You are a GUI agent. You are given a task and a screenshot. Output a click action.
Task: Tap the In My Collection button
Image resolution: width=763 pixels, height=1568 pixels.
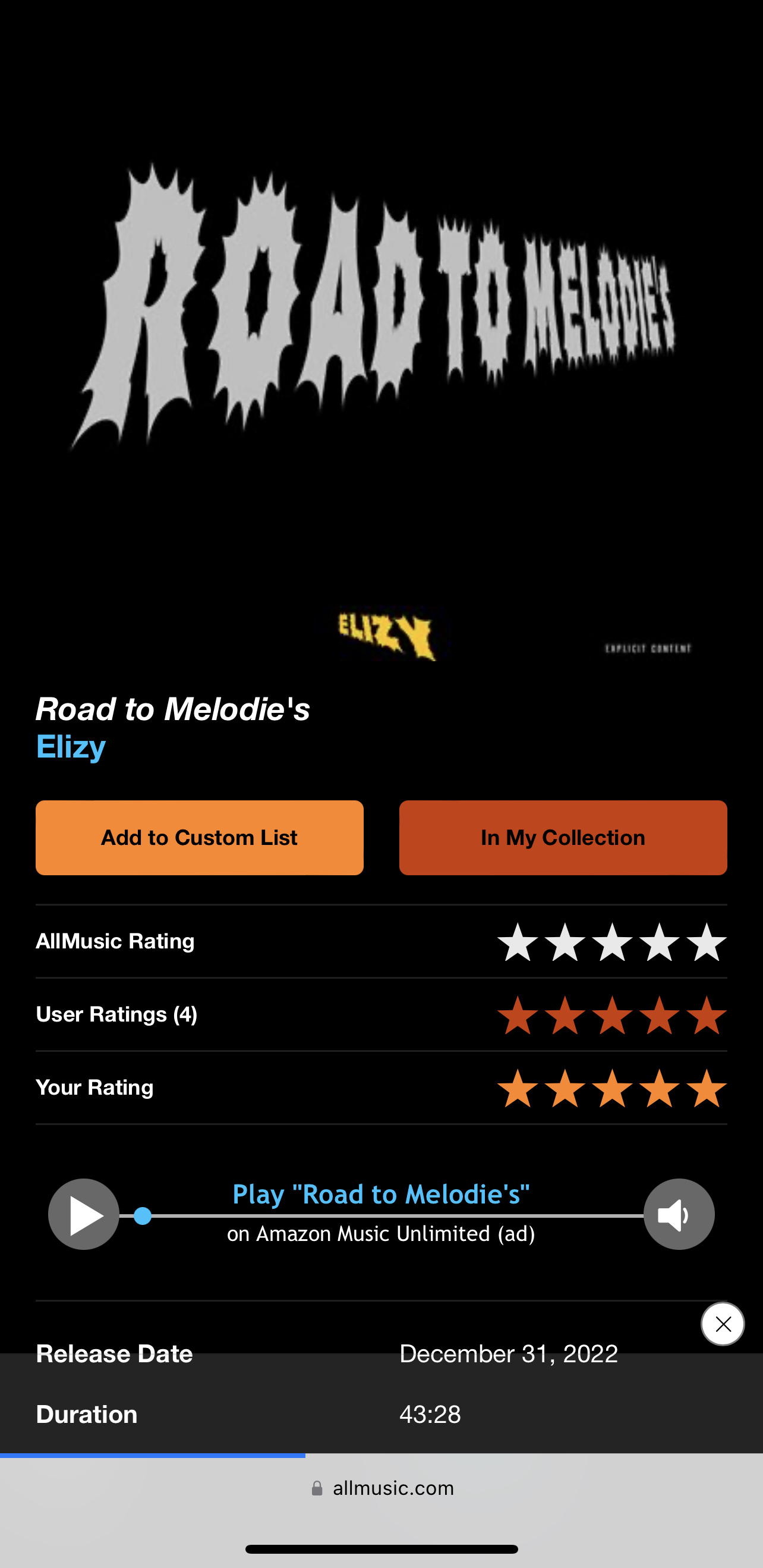pos(563,838)
